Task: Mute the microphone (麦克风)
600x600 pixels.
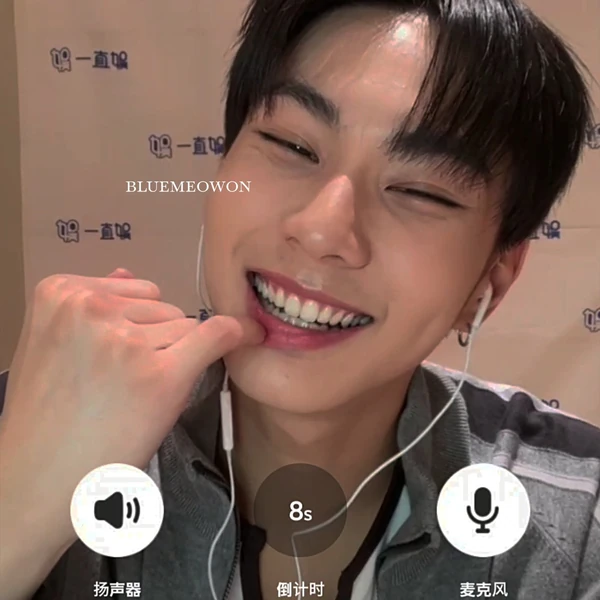Action: click(483, 511)
